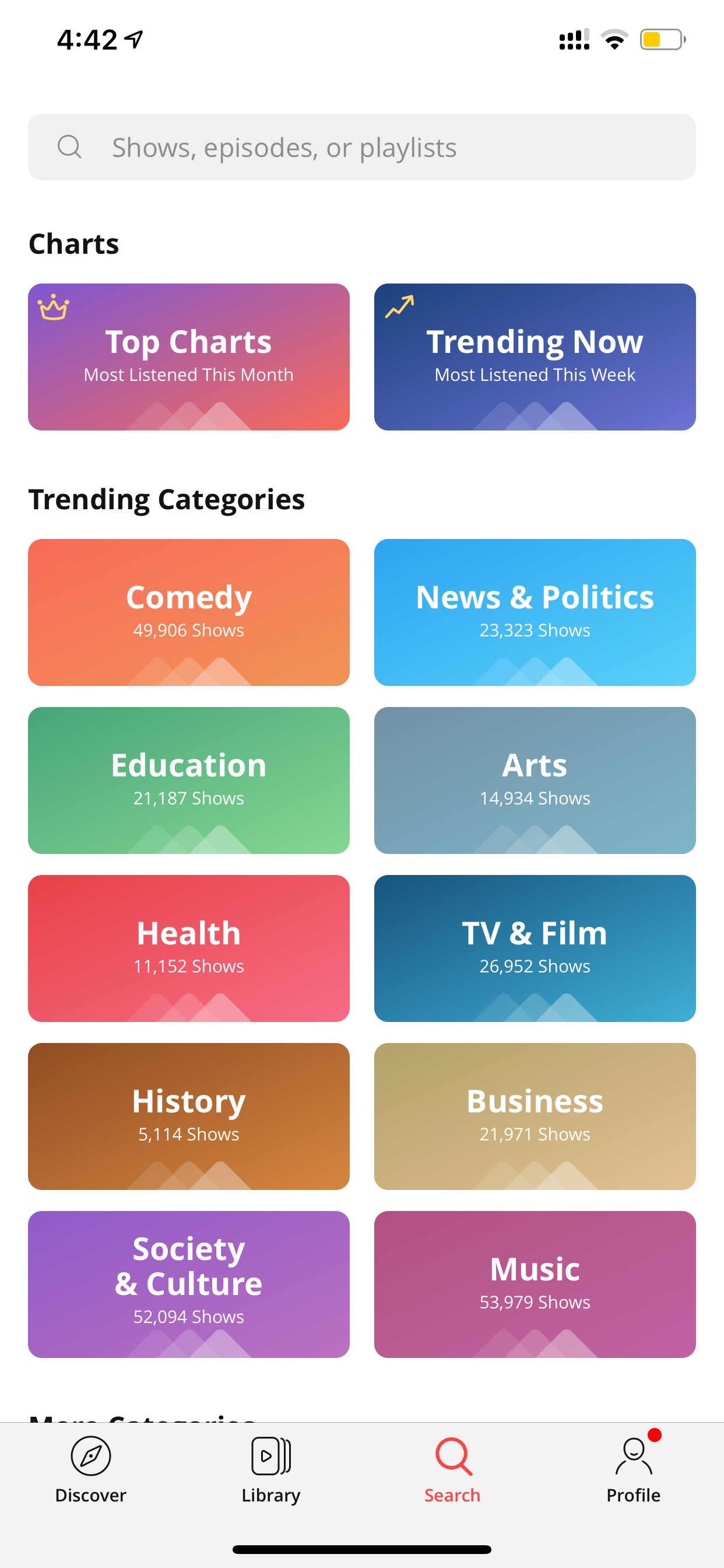Open Trending Now chart
The height and width of the screenshot is (1568, 724).
coord(535,356)
